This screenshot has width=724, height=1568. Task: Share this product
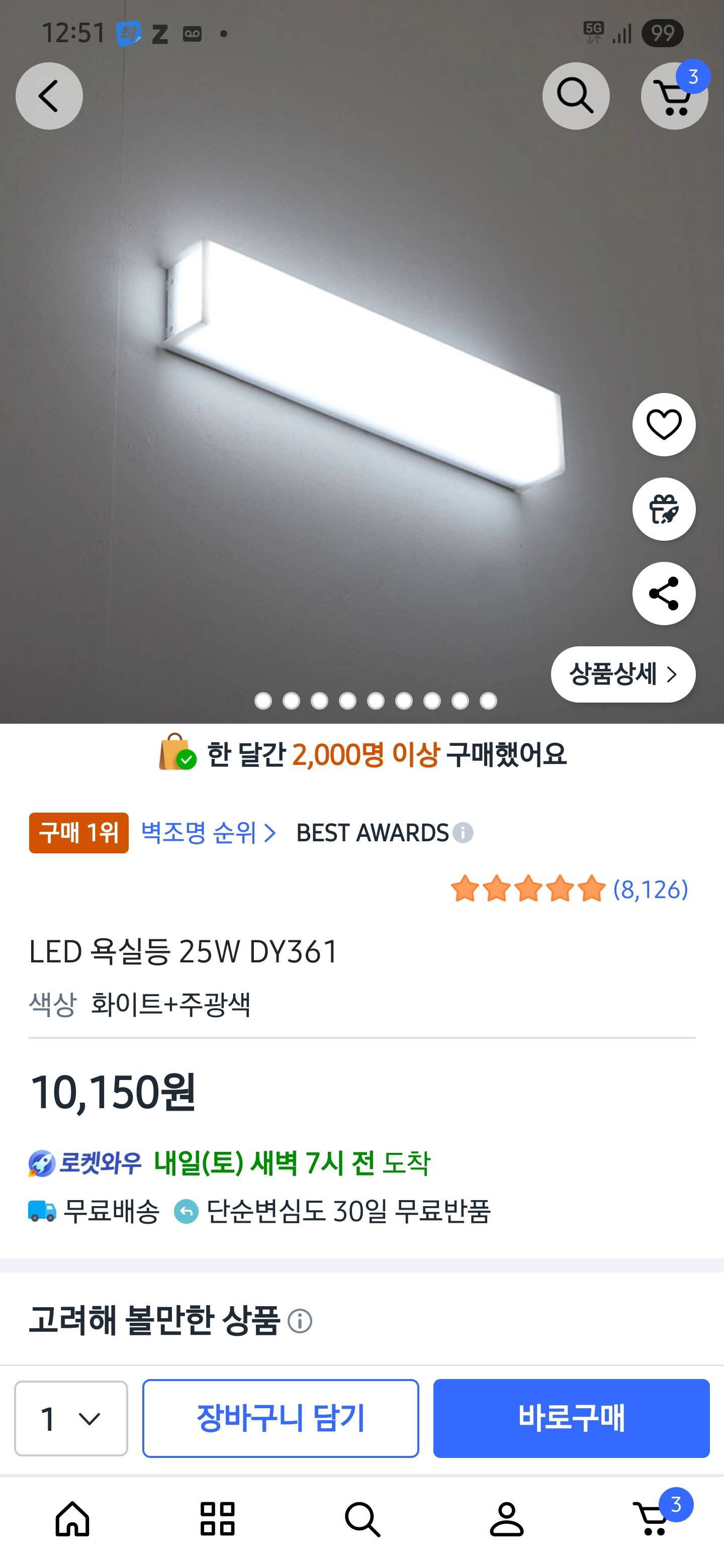point(664,594)
